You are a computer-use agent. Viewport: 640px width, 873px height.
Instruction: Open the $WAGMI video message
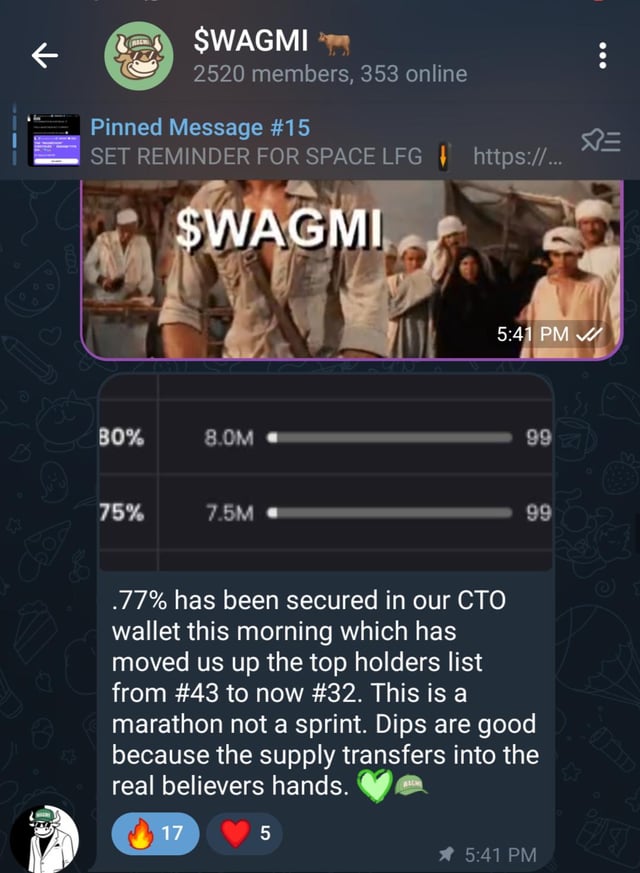(350, 268)
